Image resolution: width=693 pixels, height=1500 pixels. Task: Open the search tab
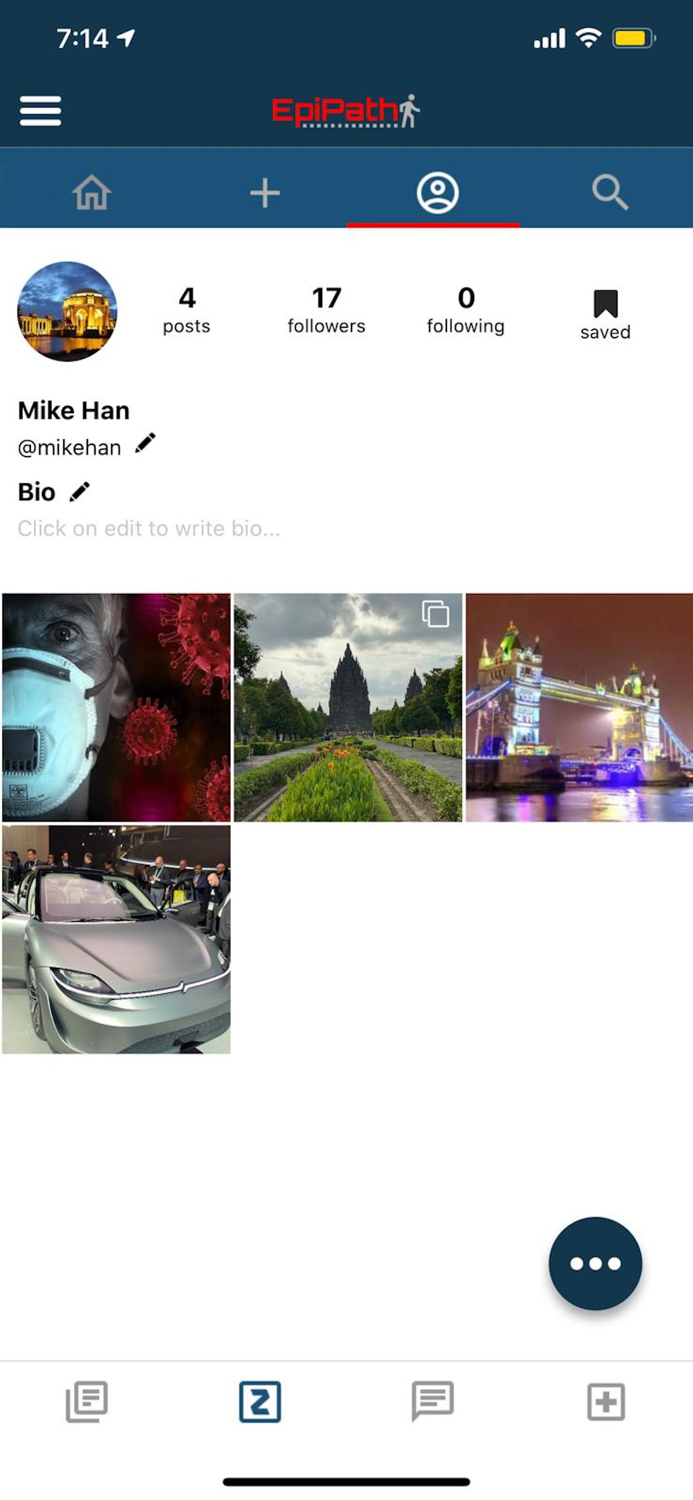pyautogui.click(x=610, y=192)
